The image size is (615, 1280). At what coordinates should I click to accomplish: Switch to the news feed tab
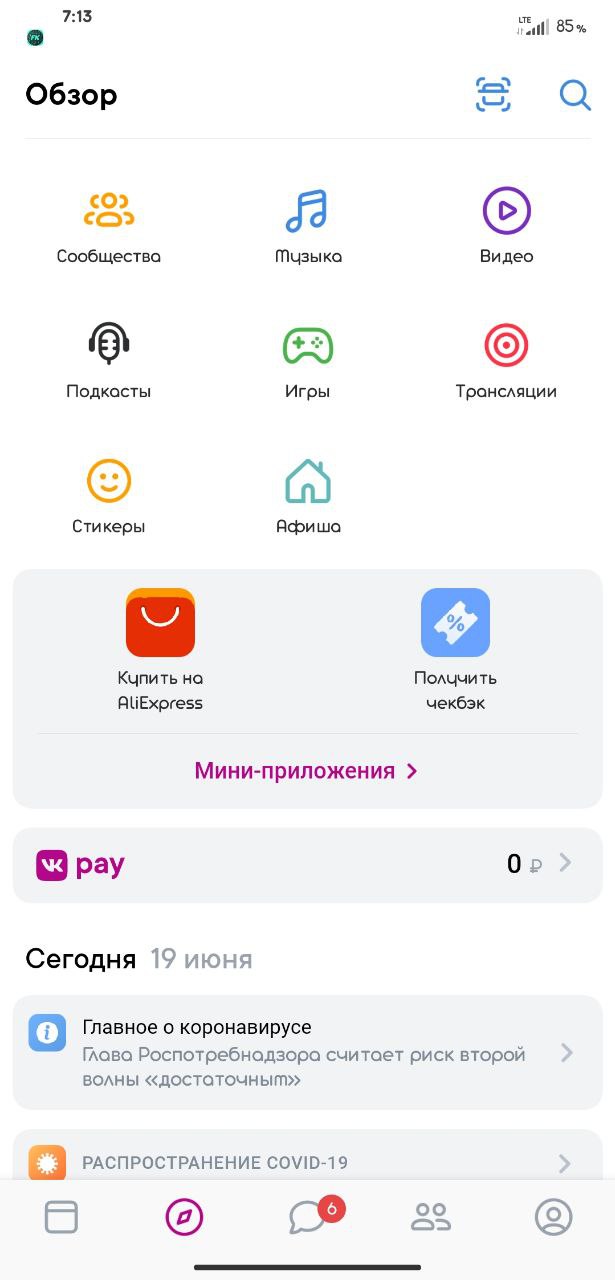click(x=61, y=1217)
